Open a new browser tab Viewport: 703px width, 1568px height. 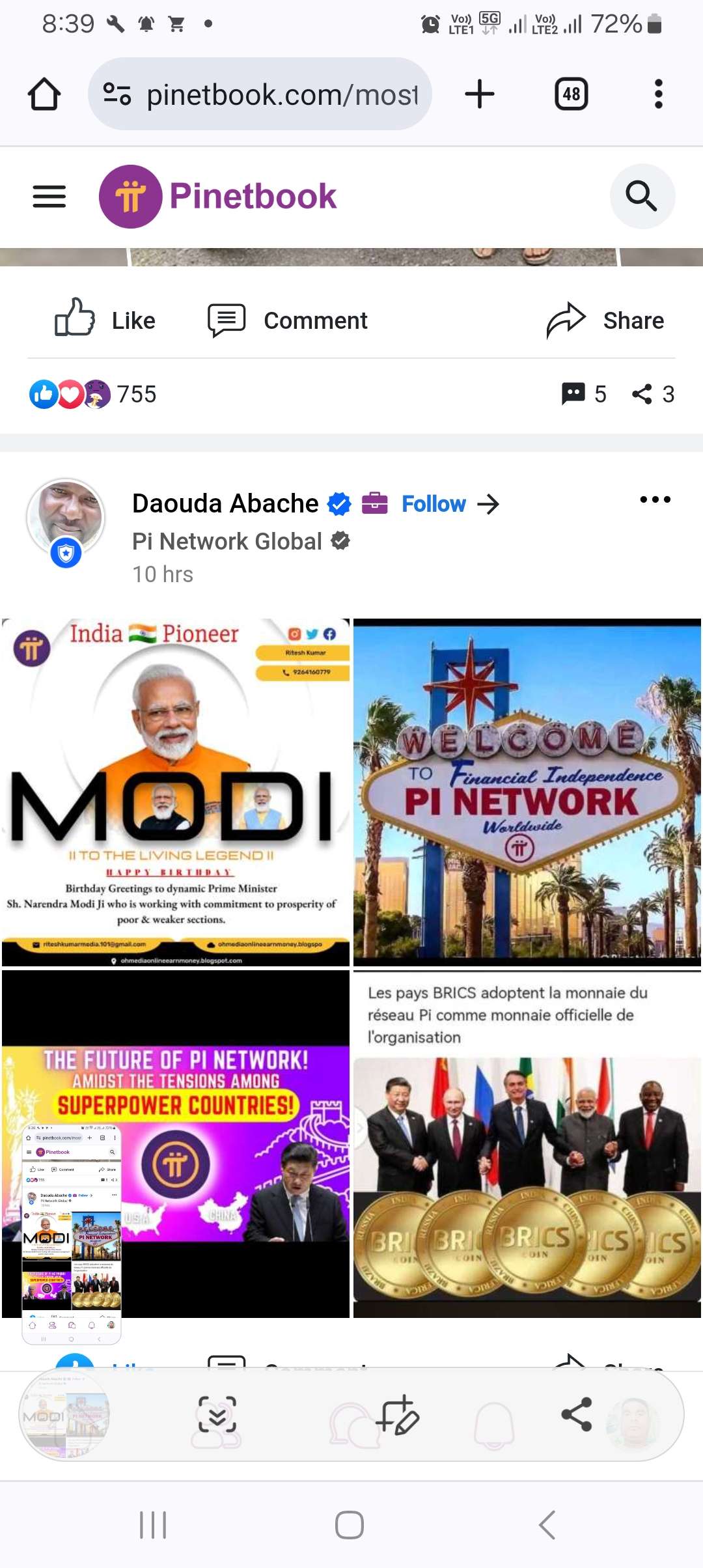coord(480,94)
